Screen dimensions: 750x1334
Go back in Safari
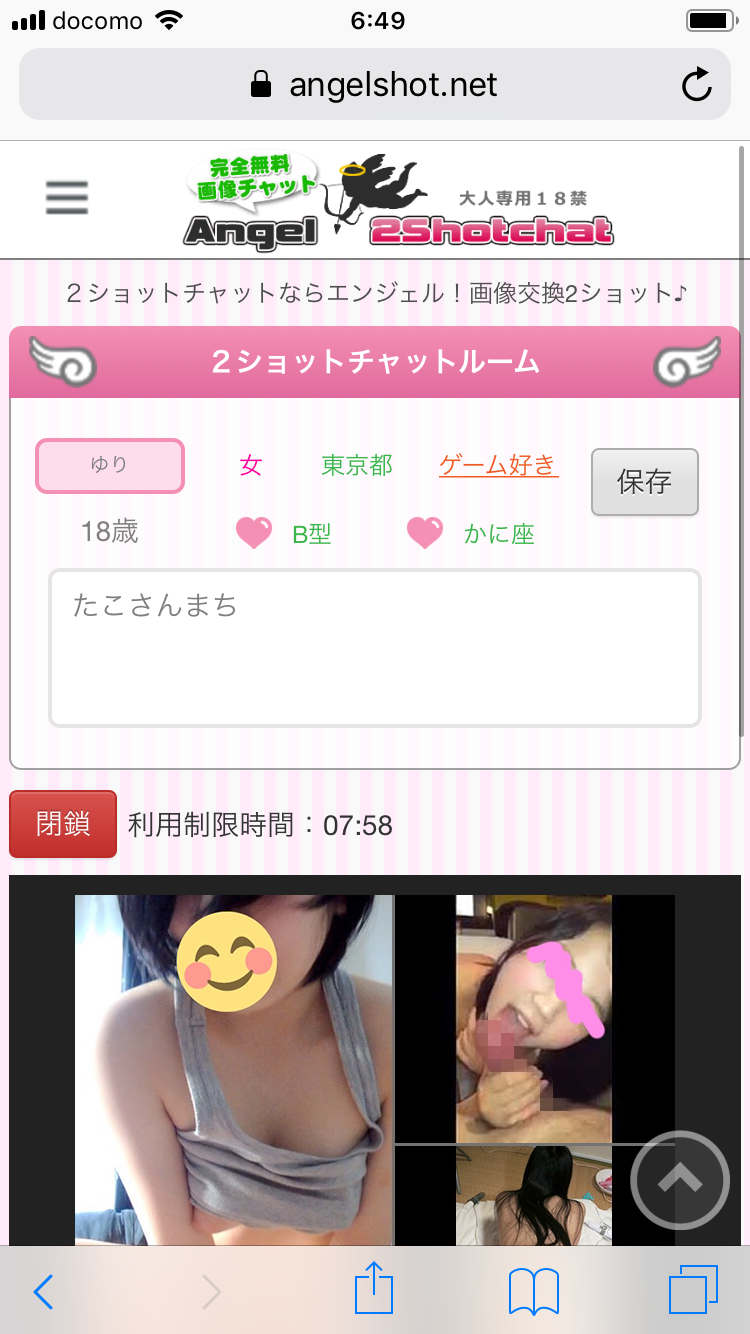click(x=43, y=1292)
